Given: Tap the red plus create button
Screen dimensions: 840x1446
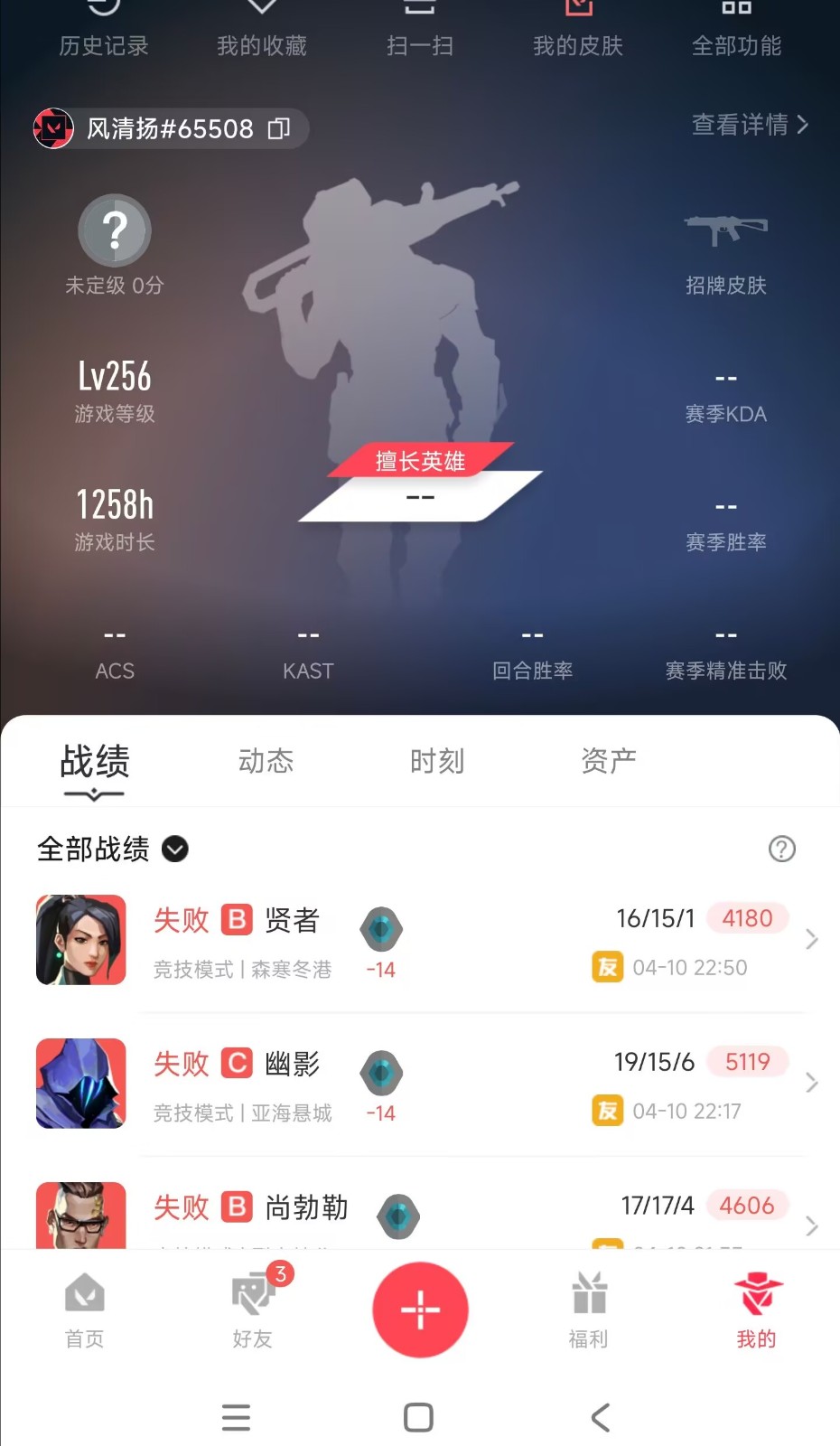Looking at the screenshot, I should [x=420, y=1310].
